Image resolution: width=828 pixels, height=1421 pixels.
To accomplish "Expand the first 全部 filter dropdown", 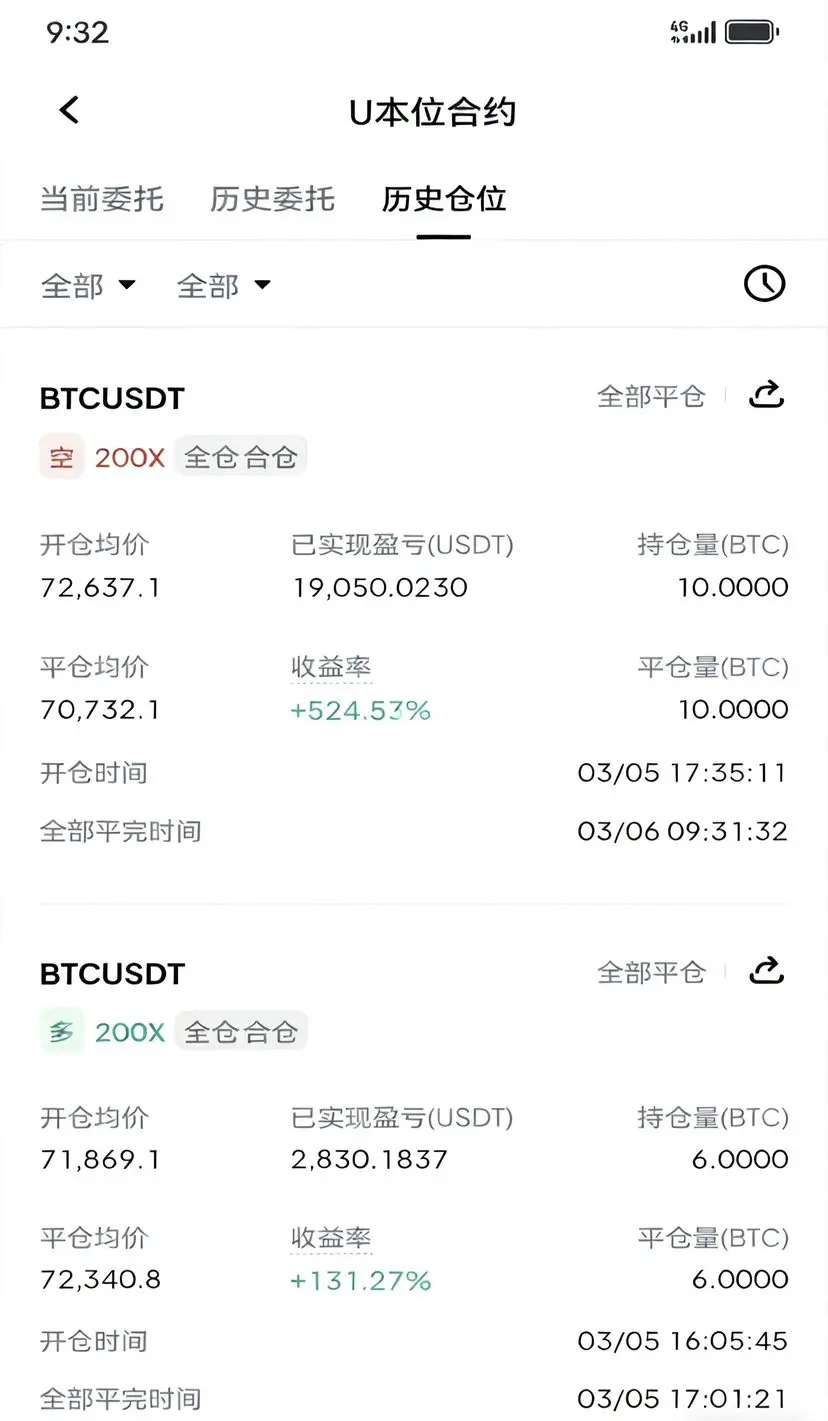I will (88, 286).
